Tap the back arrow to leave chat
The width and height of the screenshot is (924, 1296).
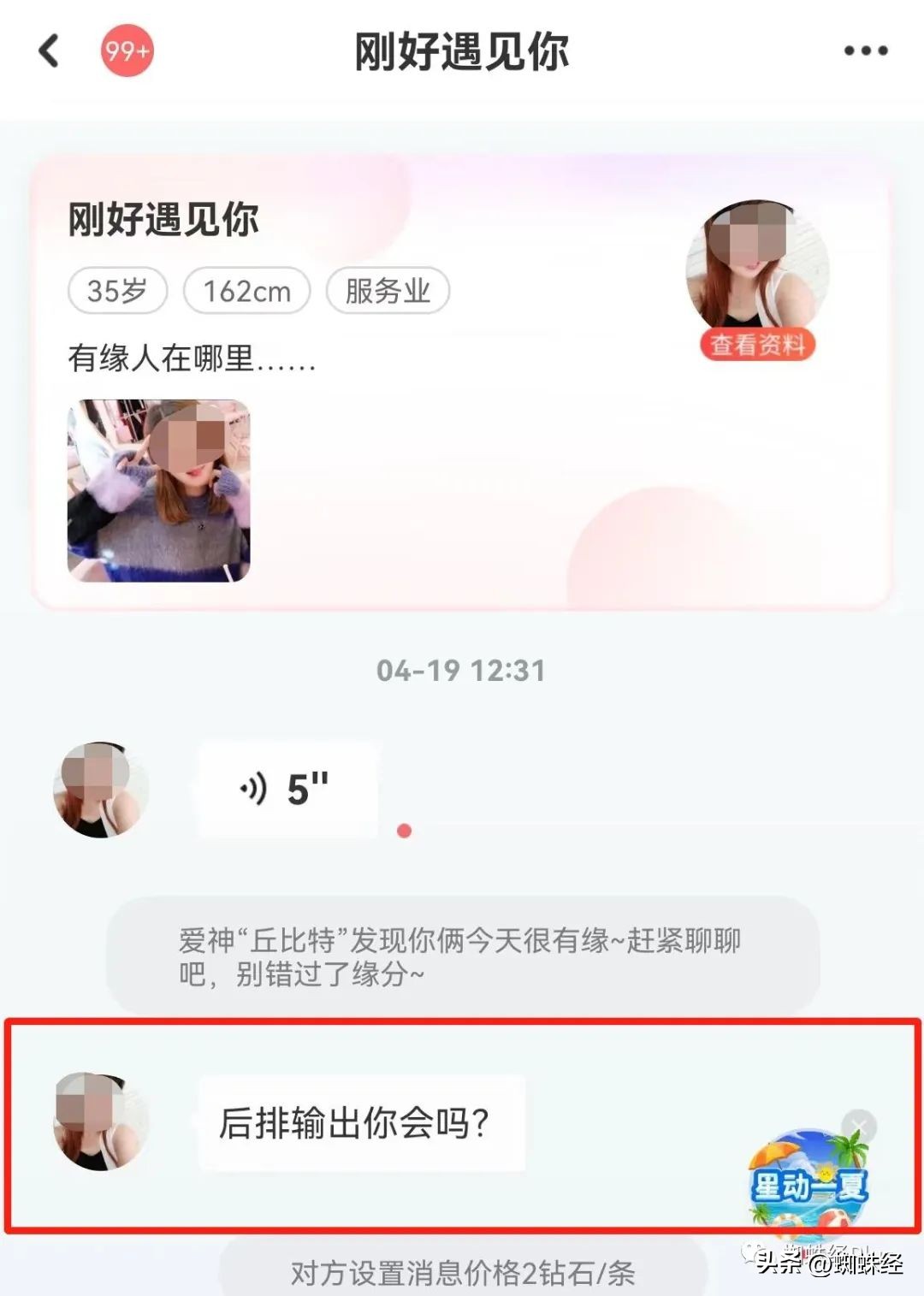pos(49,50)
